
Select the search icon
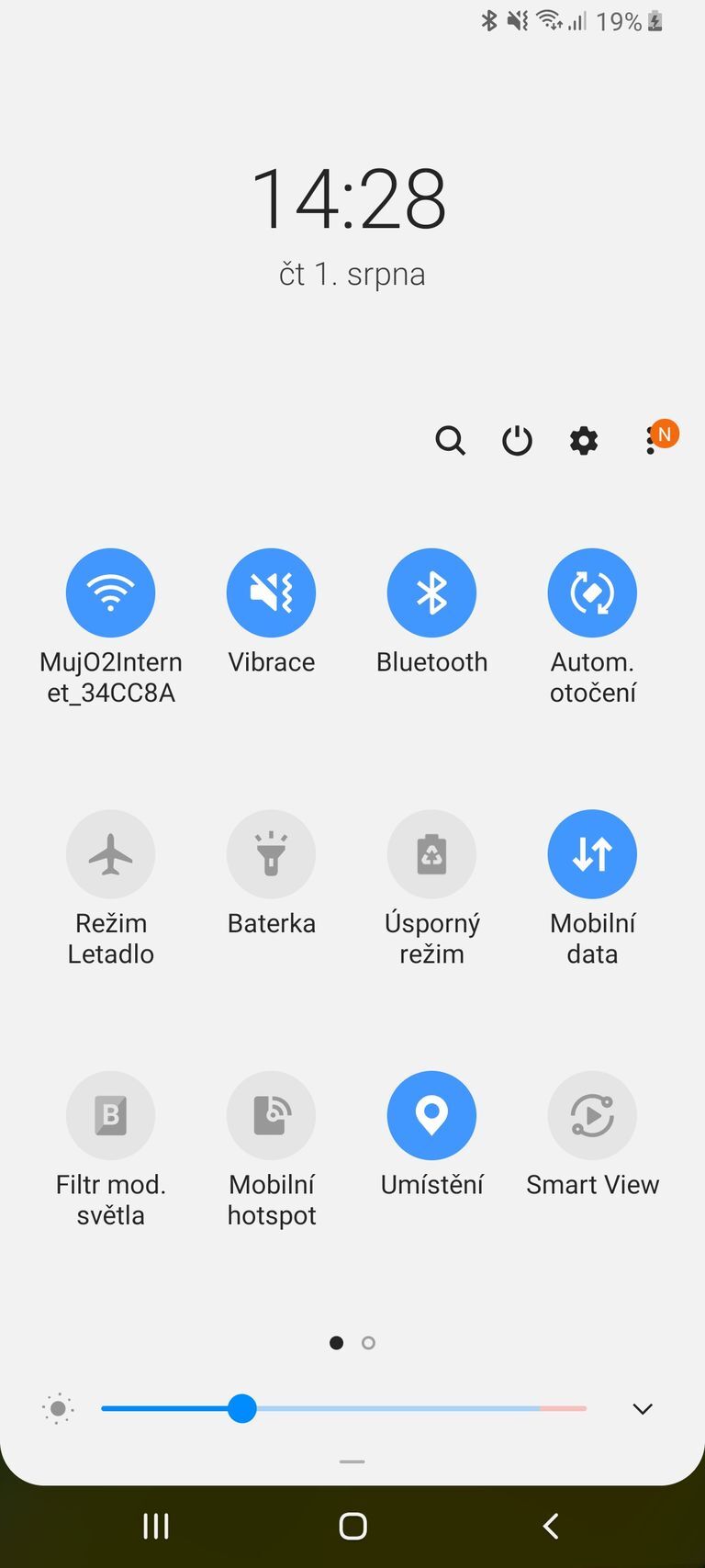[450, 441]
